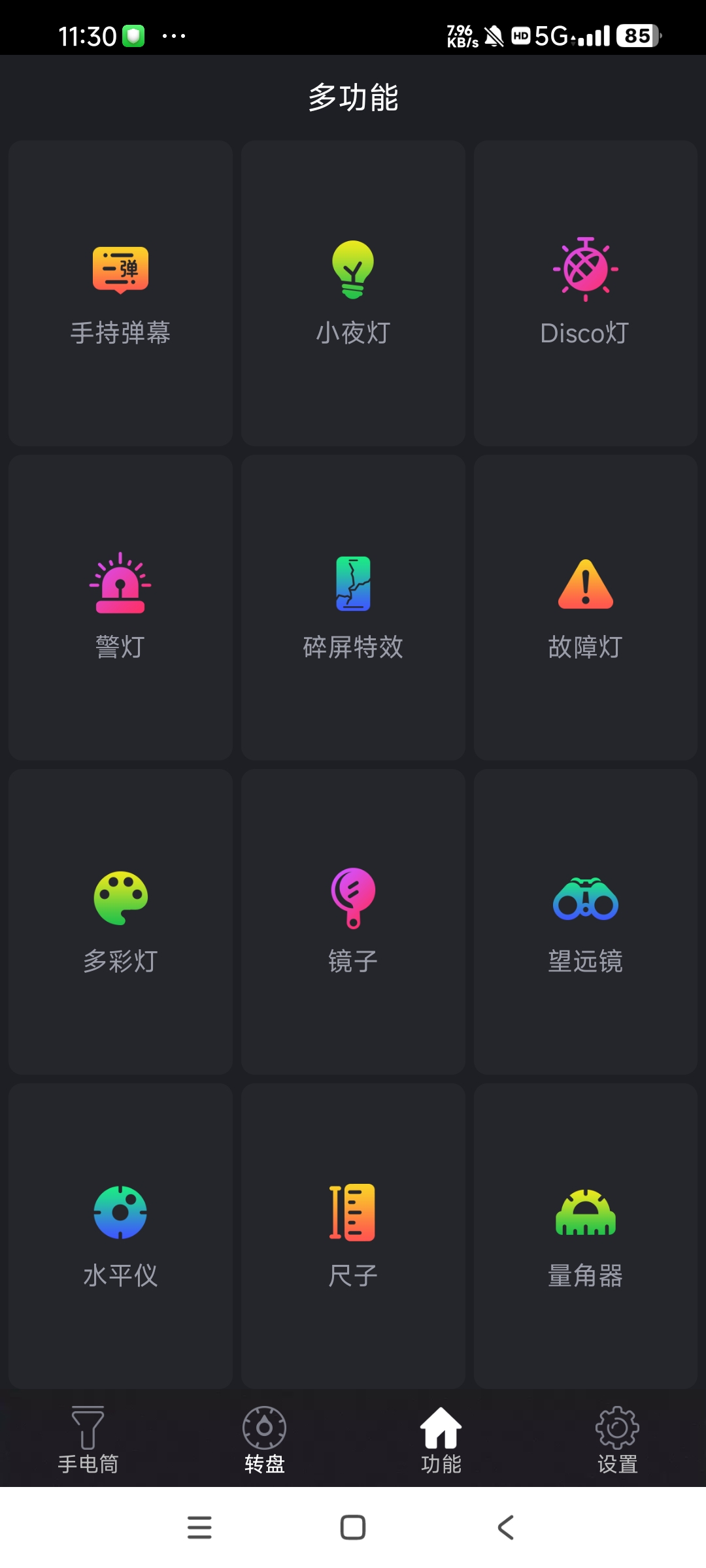The width and height of the screenshot is (706, 1568).
Task: Select the 碎屏特效 tile
Action: 353,607
